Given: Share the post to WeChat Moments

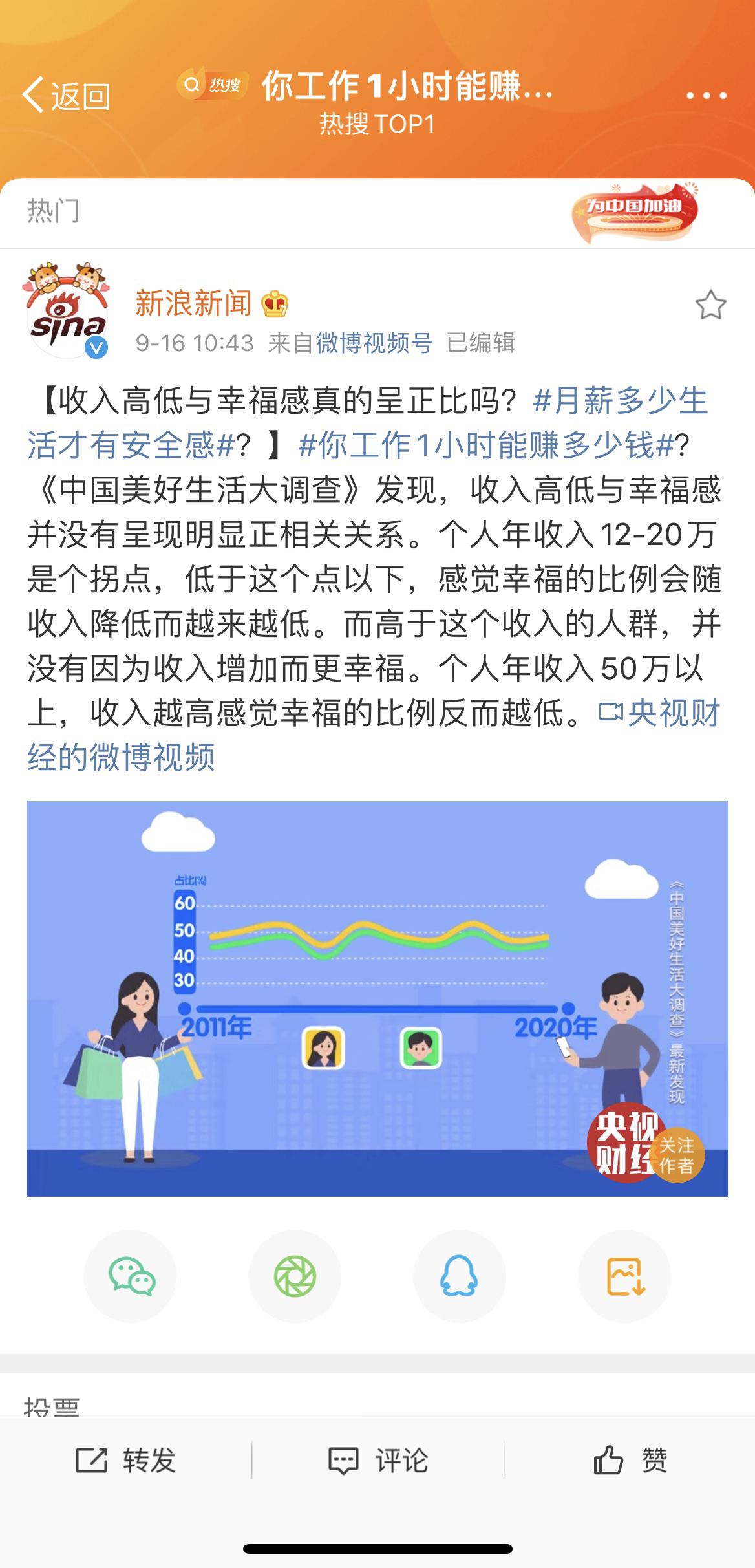Looking at the screenshot, I should pyautogui.click(x=295, y=1276).
